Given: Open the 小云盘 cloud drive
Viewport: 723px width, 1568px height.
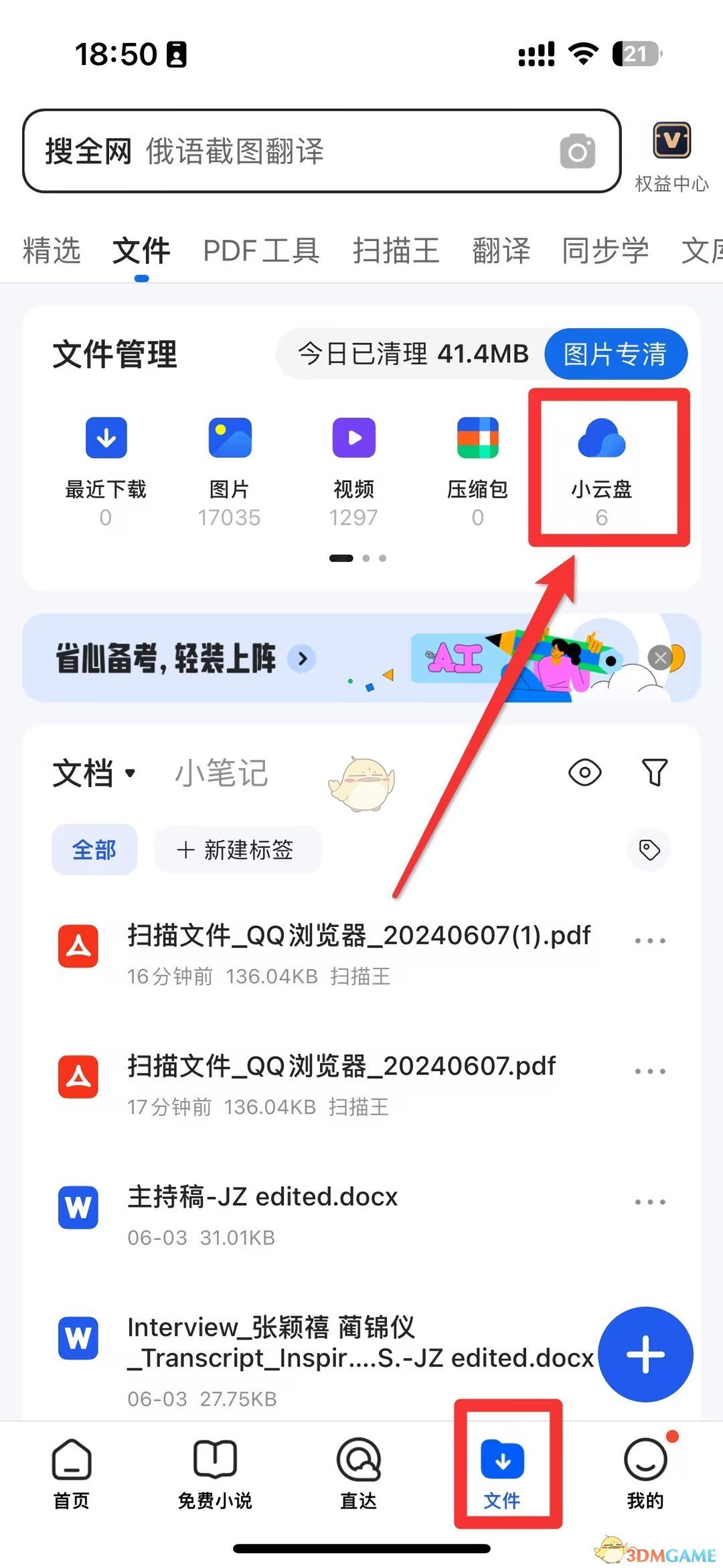Looking at the screenshot, I should coord(602,469).
